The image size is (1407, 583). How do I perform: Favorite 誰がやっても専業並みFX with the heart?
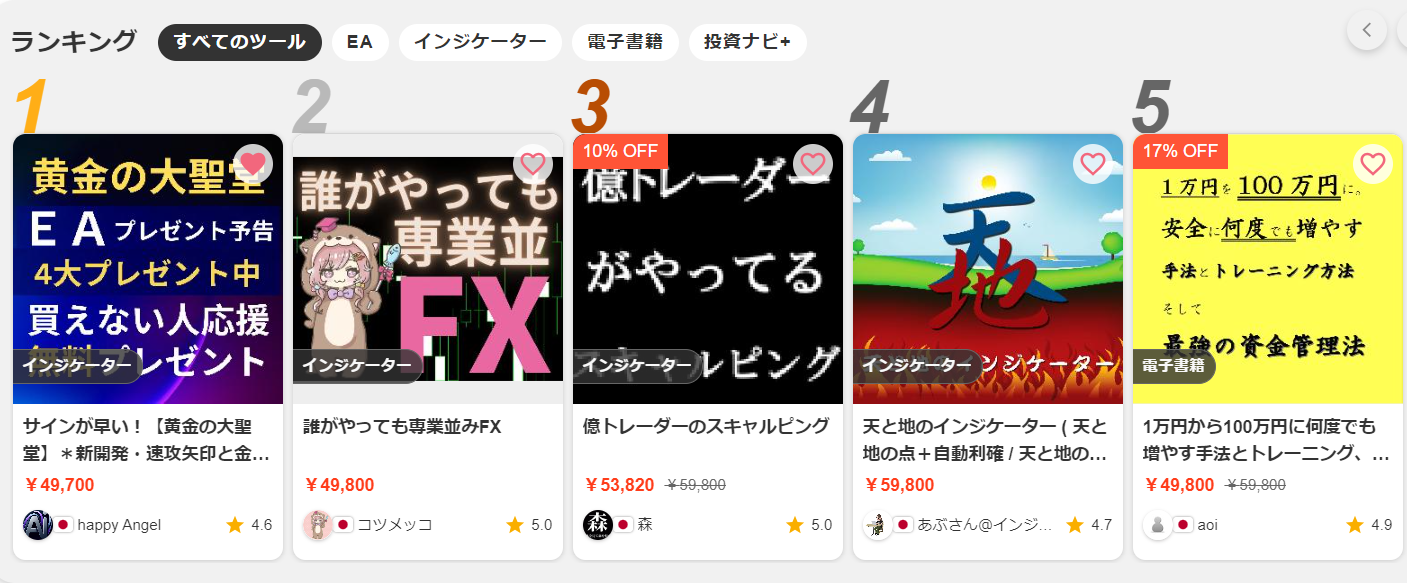click(533, 163)
